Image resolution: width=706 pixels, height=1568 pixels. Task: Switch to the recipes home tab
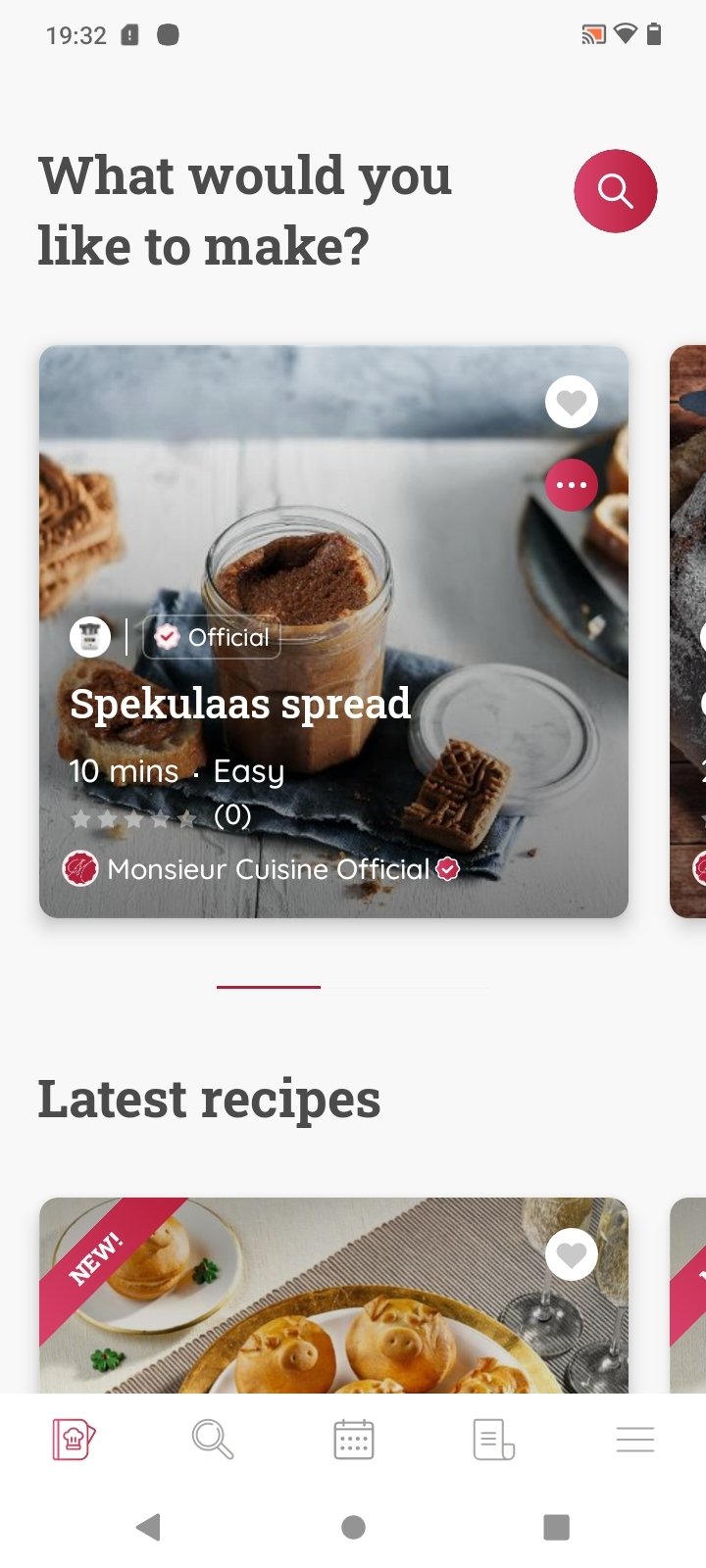click(74, 1440)
